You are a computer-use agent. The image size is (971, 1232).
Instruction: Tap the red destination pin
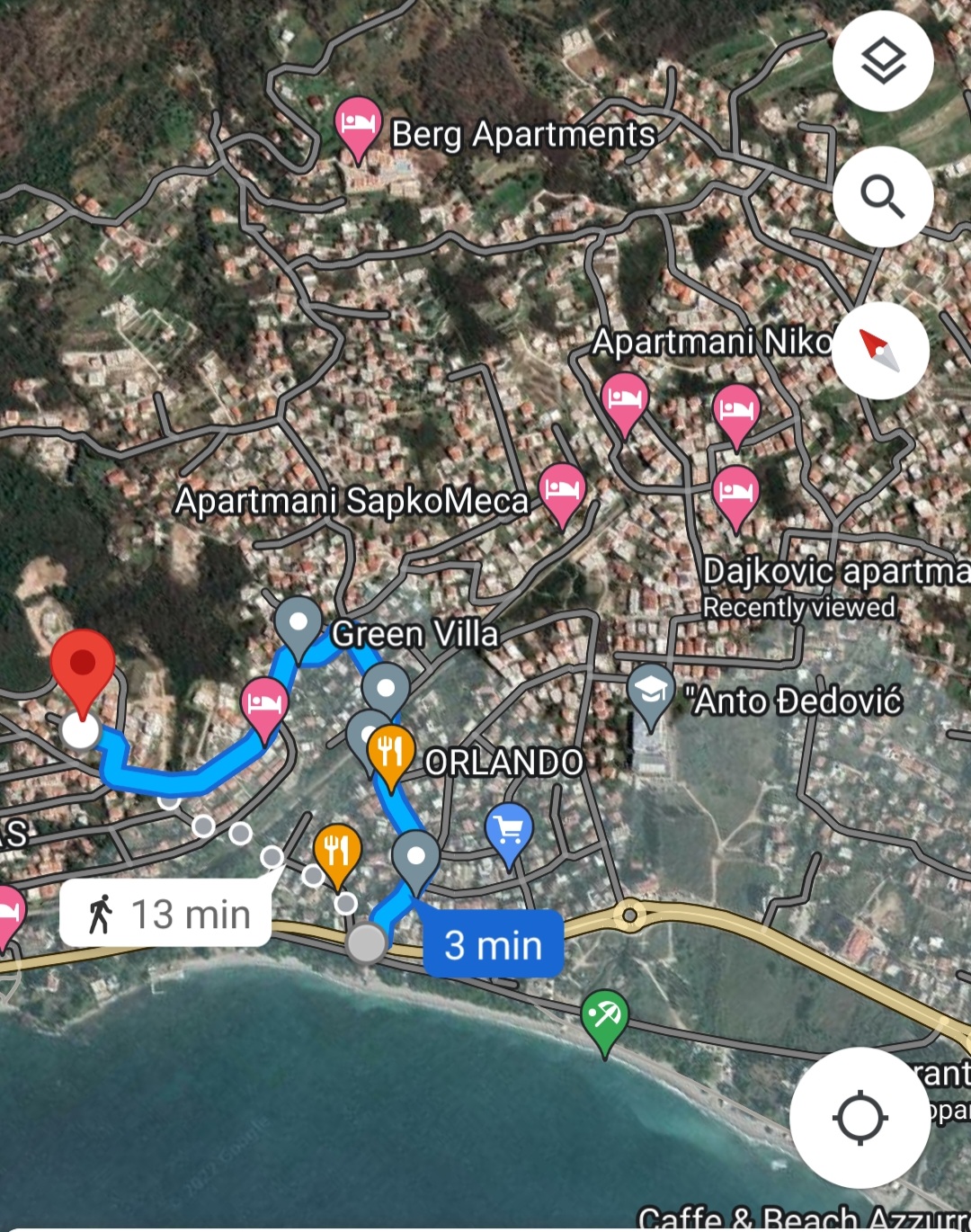click(83, 667)
